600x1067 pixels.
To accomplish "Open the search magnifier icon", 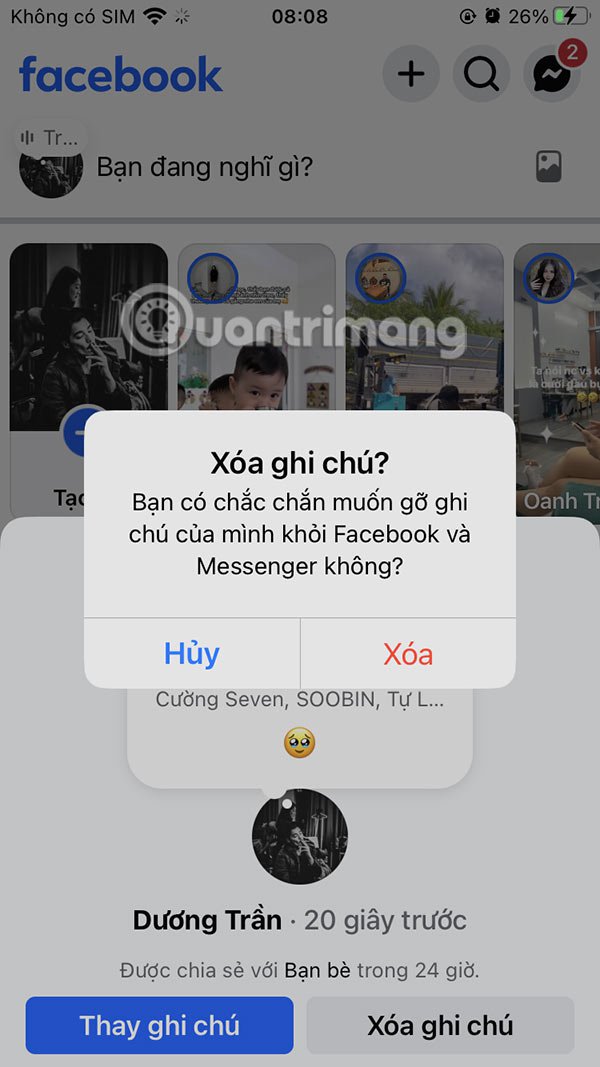I will [x=481, y=74].
